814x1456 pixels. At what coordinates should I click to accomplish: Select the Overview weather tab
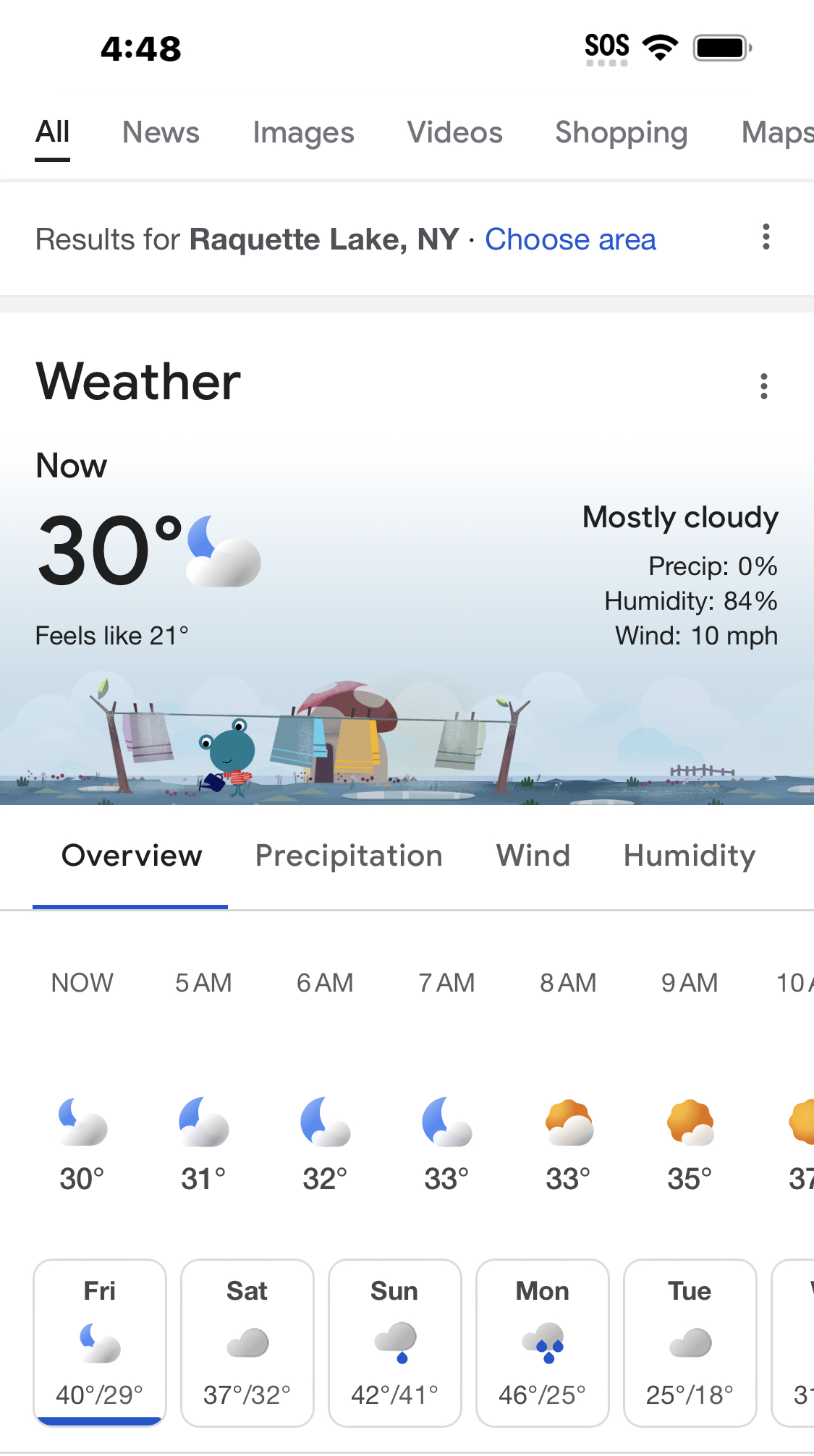coord(131,856)
